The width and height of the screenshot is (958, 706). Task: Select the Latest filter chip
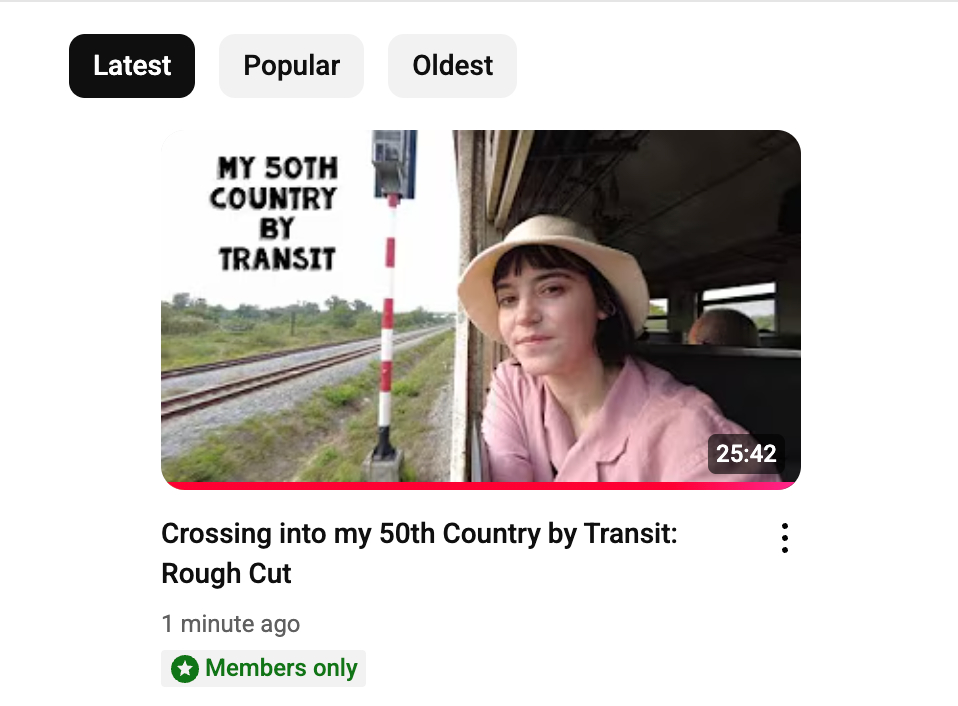pos(132,66)
